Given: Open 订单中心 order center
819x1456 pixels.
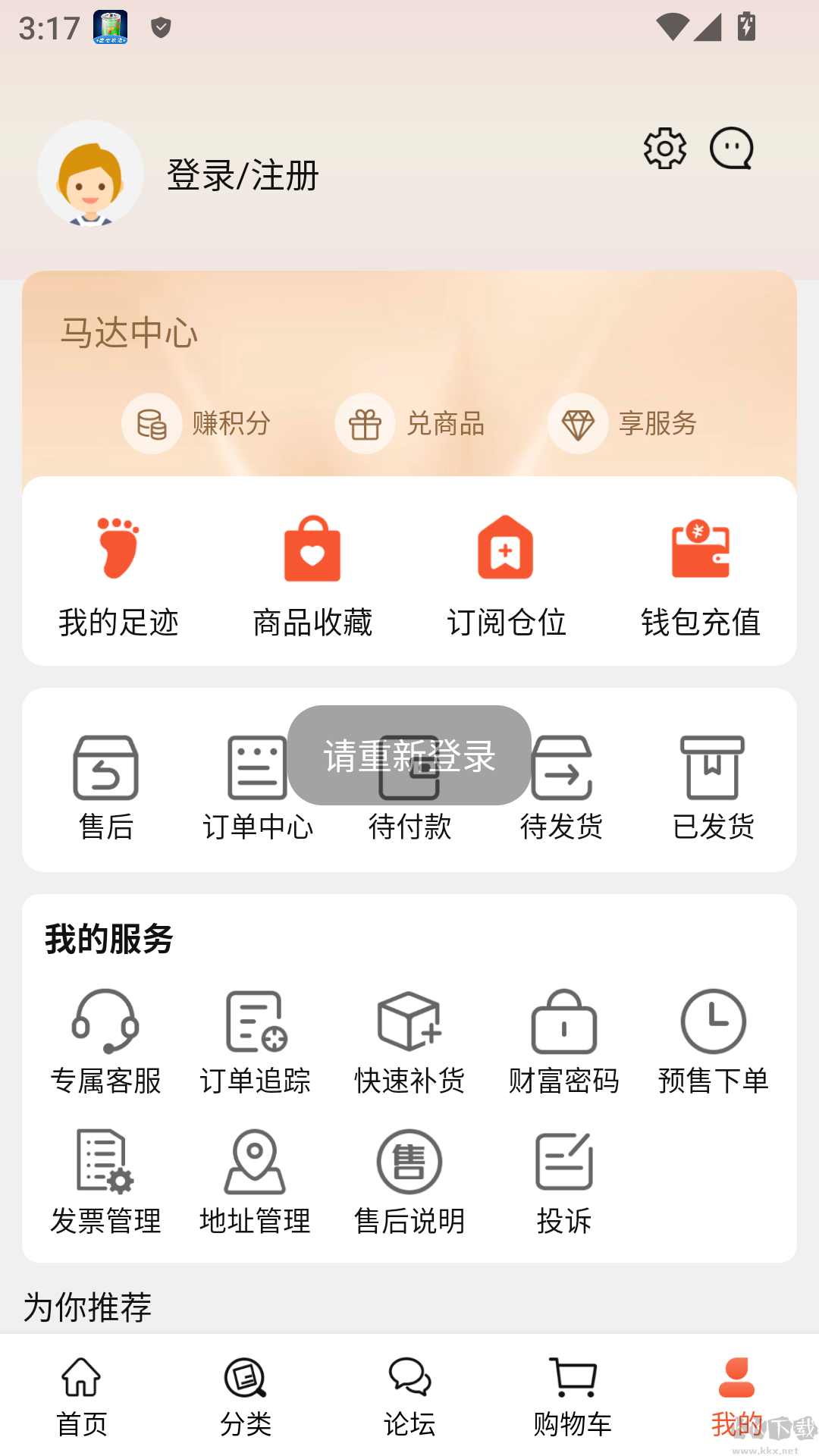Looking at the screenshot, I should point(258,789).
